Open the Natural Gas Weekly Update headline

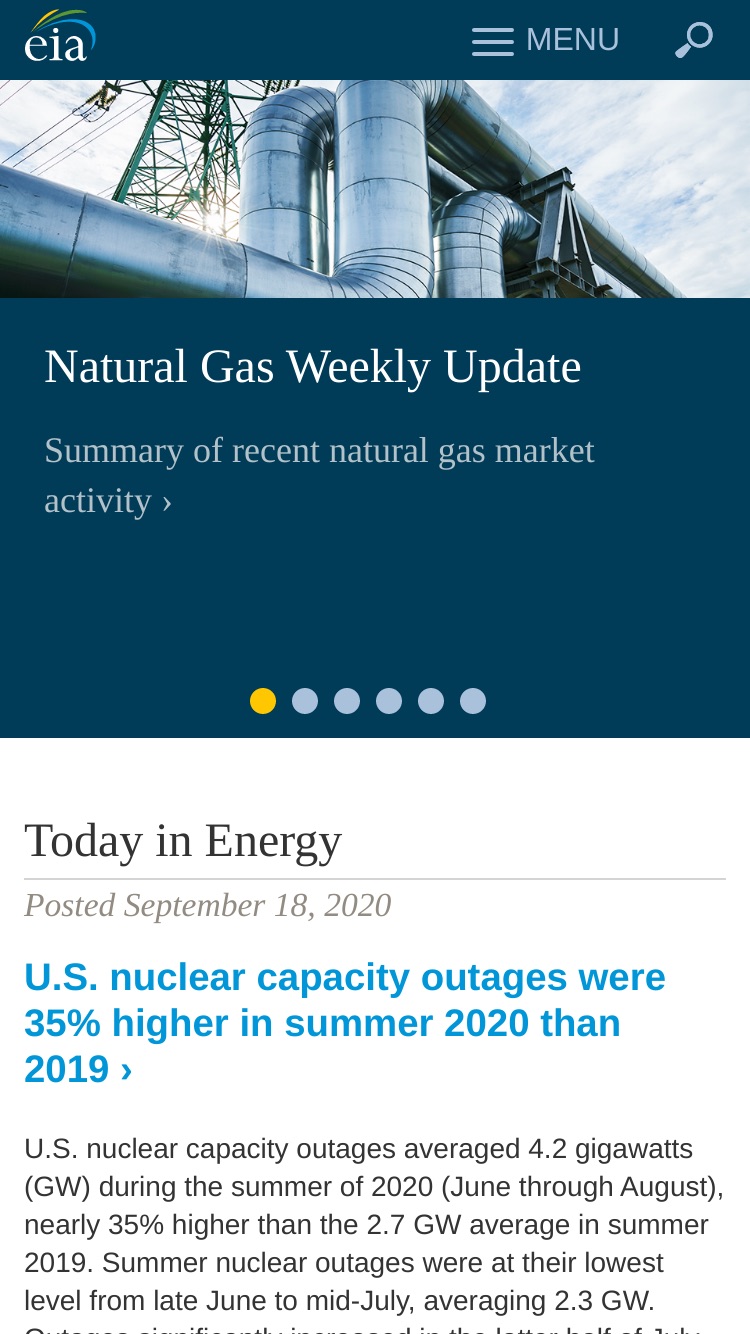click(313, 366)
